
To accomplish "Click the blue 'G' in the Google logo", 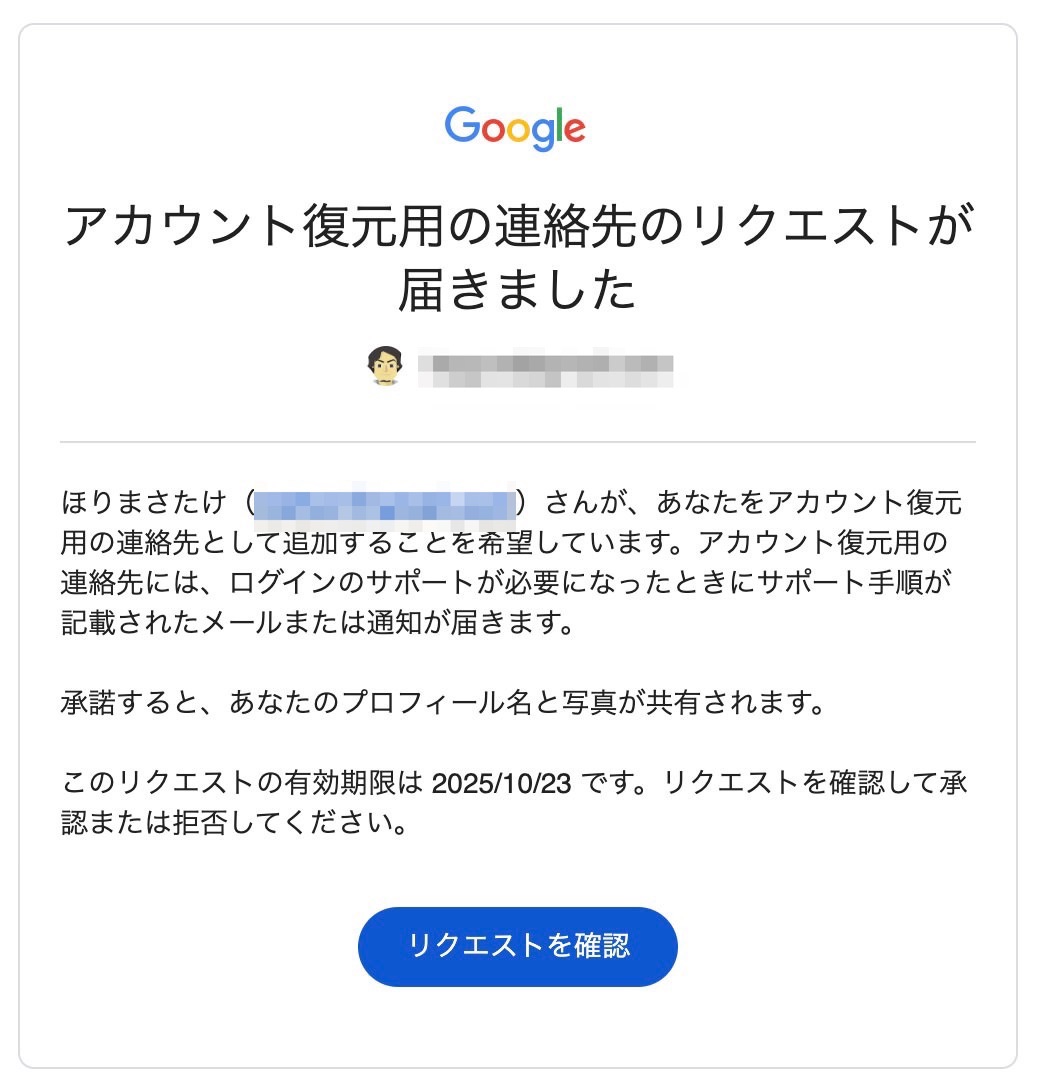I will 462,126.
